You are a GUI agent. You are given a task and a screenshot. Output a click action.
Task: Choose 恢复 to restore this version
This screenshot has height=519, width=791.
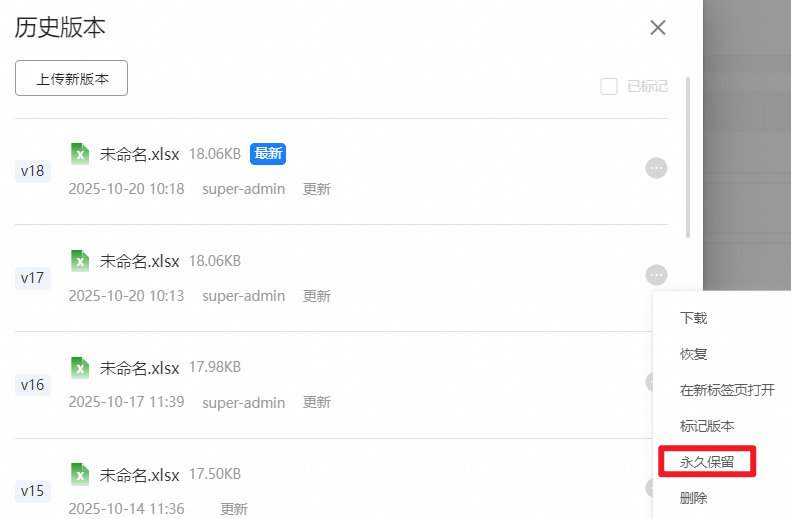(694, 354)
